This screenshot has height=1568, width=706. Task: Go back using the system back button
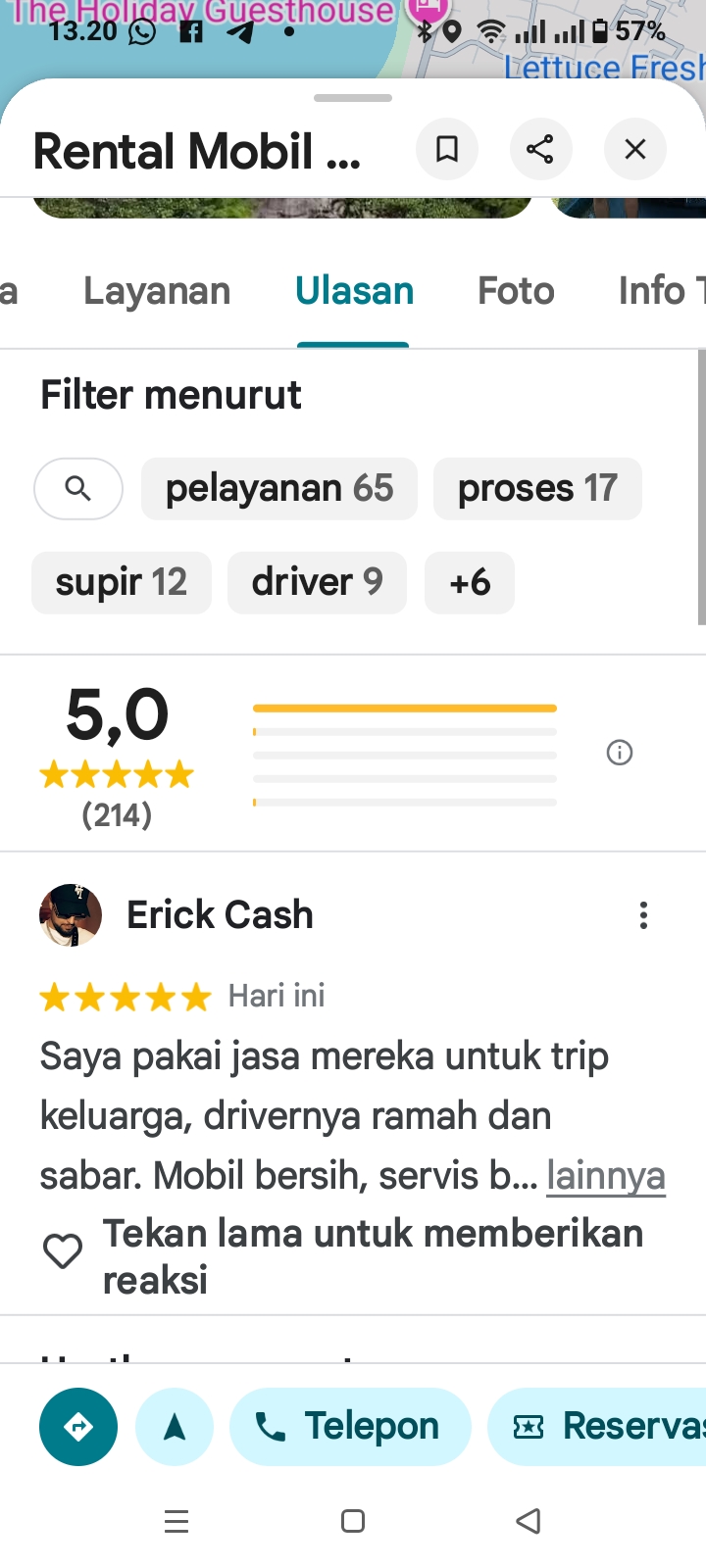pos(529,1521)
